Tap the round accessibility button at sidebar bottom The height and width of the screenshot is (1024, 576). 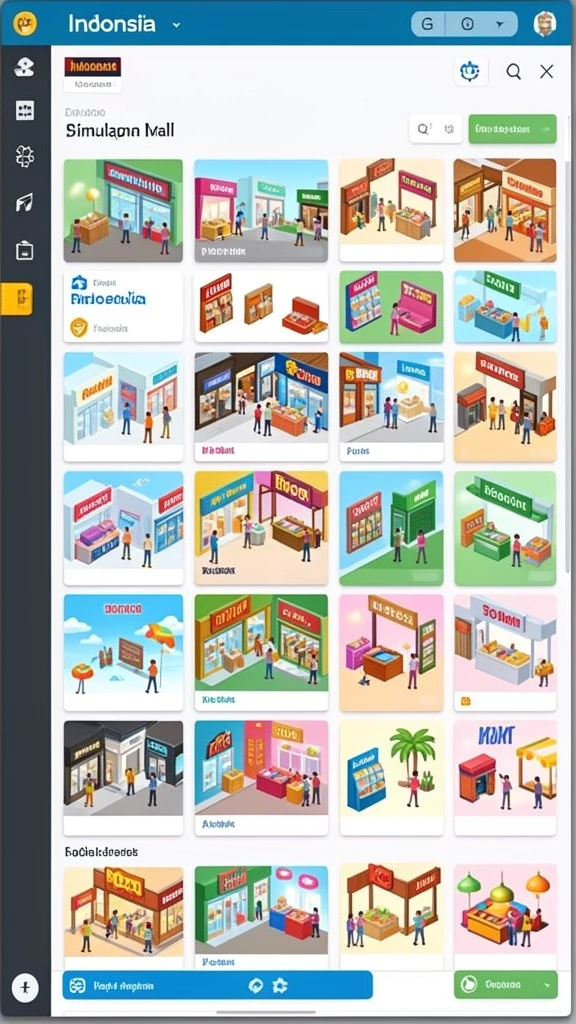coord(25,987)
